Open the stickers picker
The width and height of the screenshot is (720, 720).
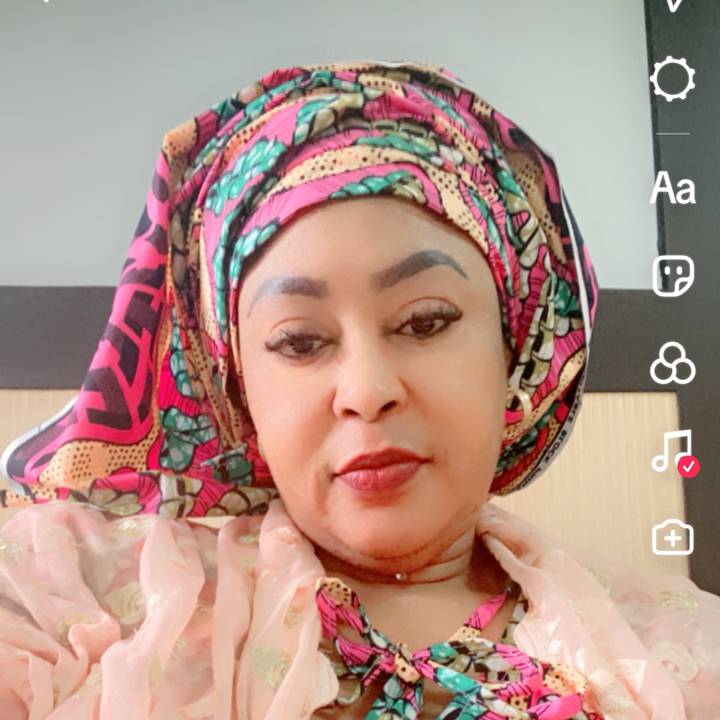[x=672, y=275]
